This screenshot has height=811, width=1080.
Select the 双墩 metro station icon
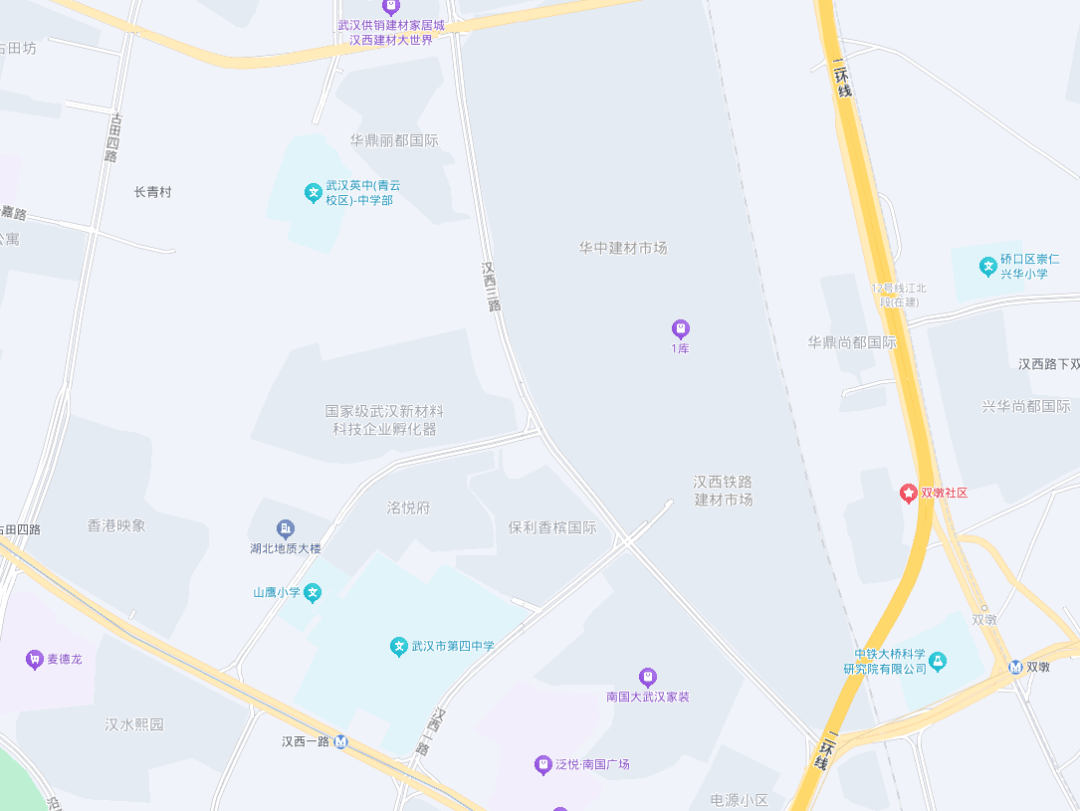click(1016, 667)
